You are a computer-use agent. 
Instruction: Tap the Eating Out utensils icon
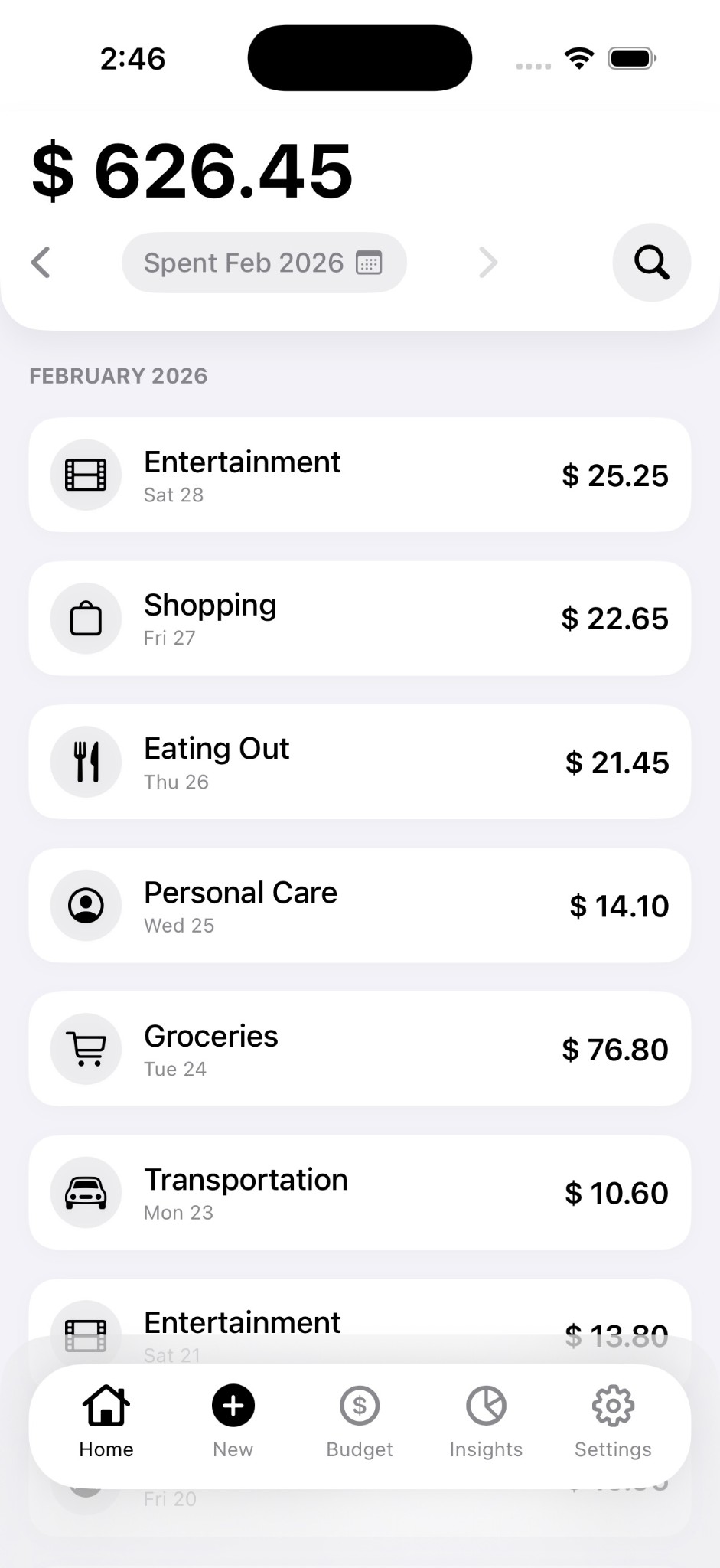(x=86, y=761)
